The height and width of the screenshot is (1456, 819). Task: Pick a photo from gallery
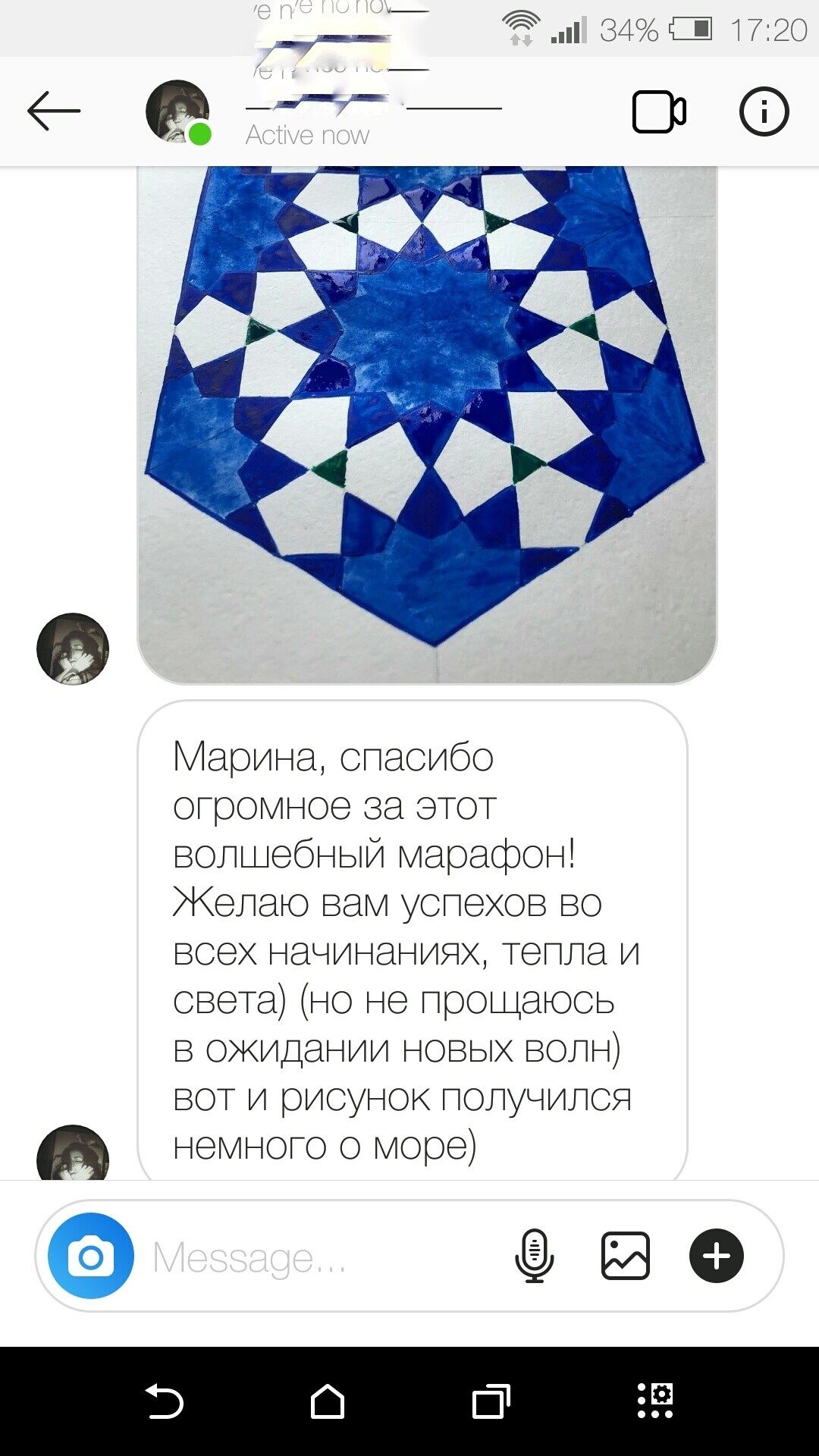[625, 1256]
